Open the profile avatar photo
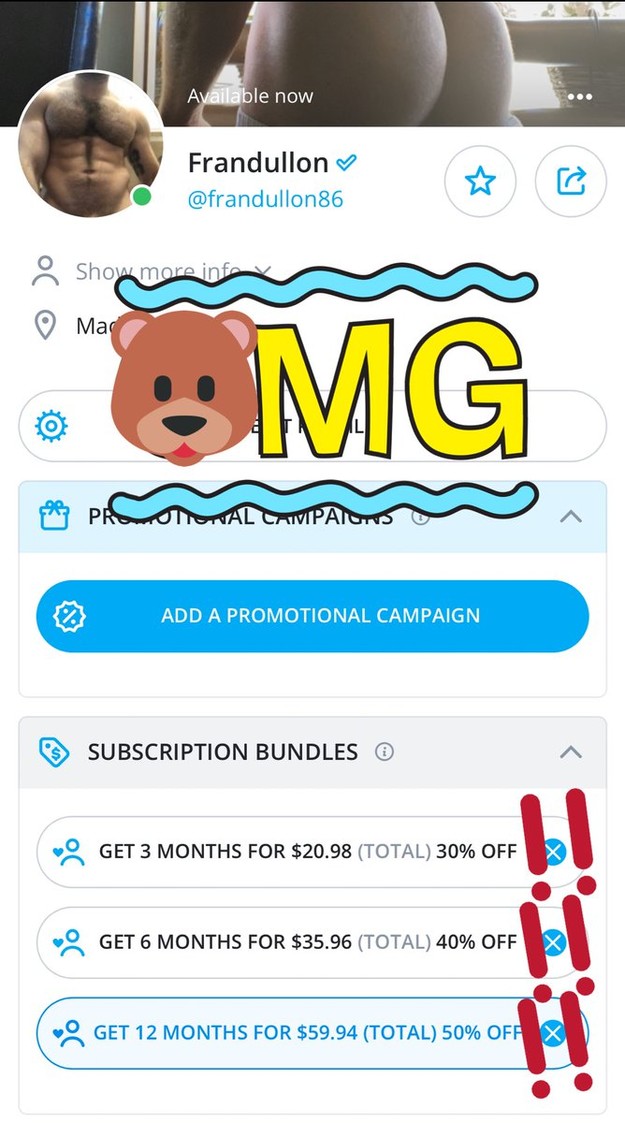 pyautogui.click(x=90, y=145)
